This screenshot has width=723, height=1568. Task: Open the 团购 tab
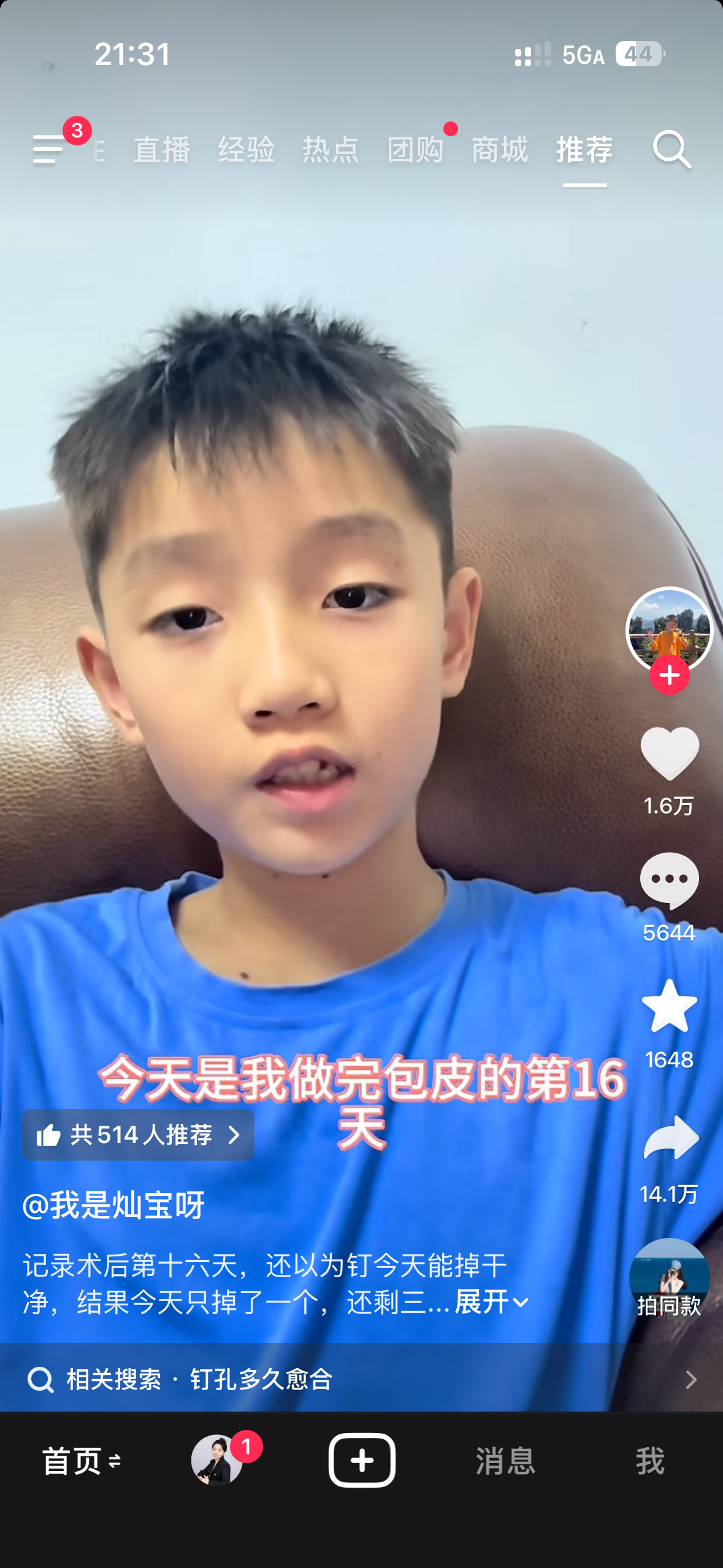click(415, 150)
